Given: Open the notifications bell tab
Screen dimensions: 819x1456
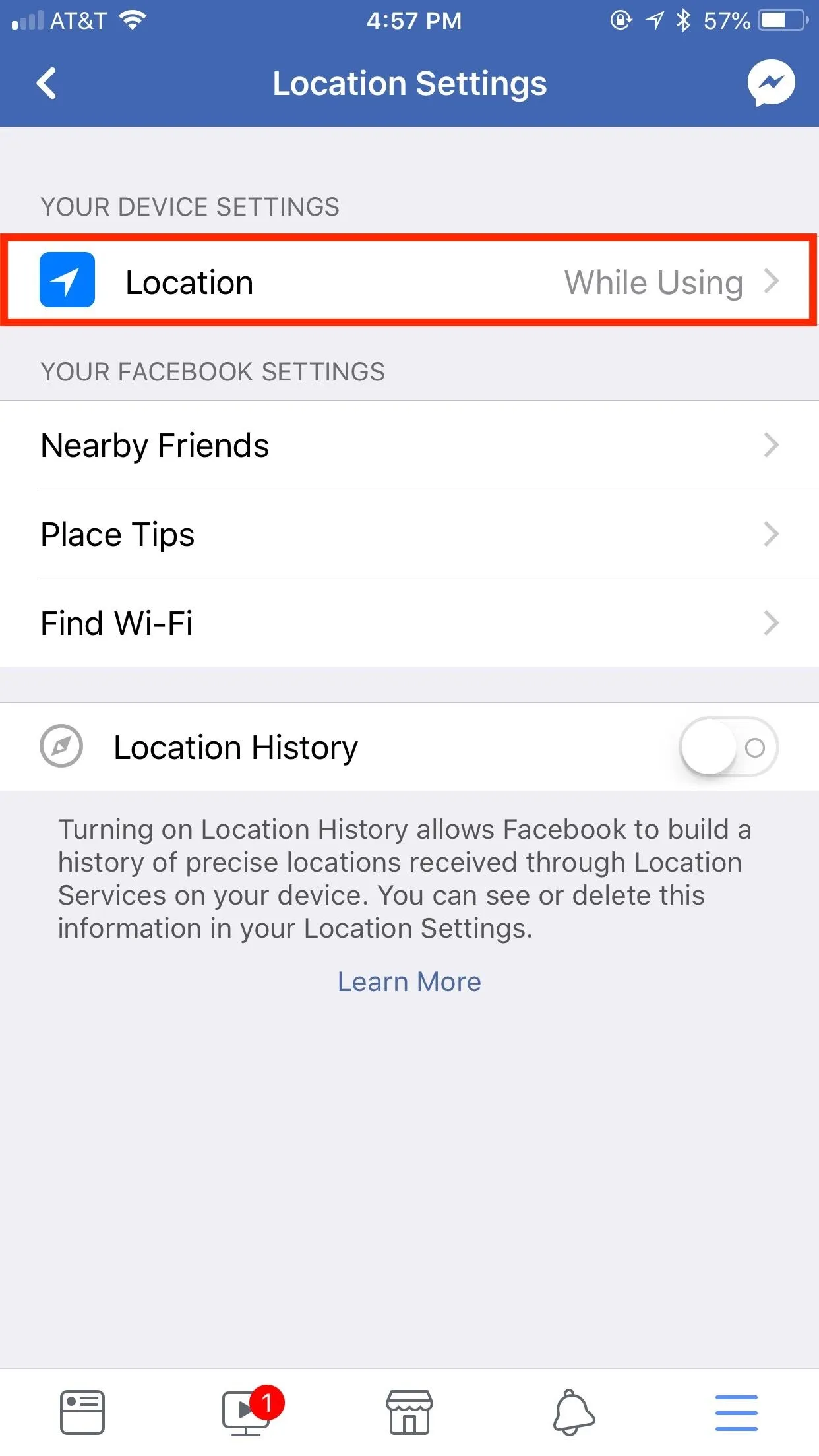Looking at the screenshot, I should 574,1412.
